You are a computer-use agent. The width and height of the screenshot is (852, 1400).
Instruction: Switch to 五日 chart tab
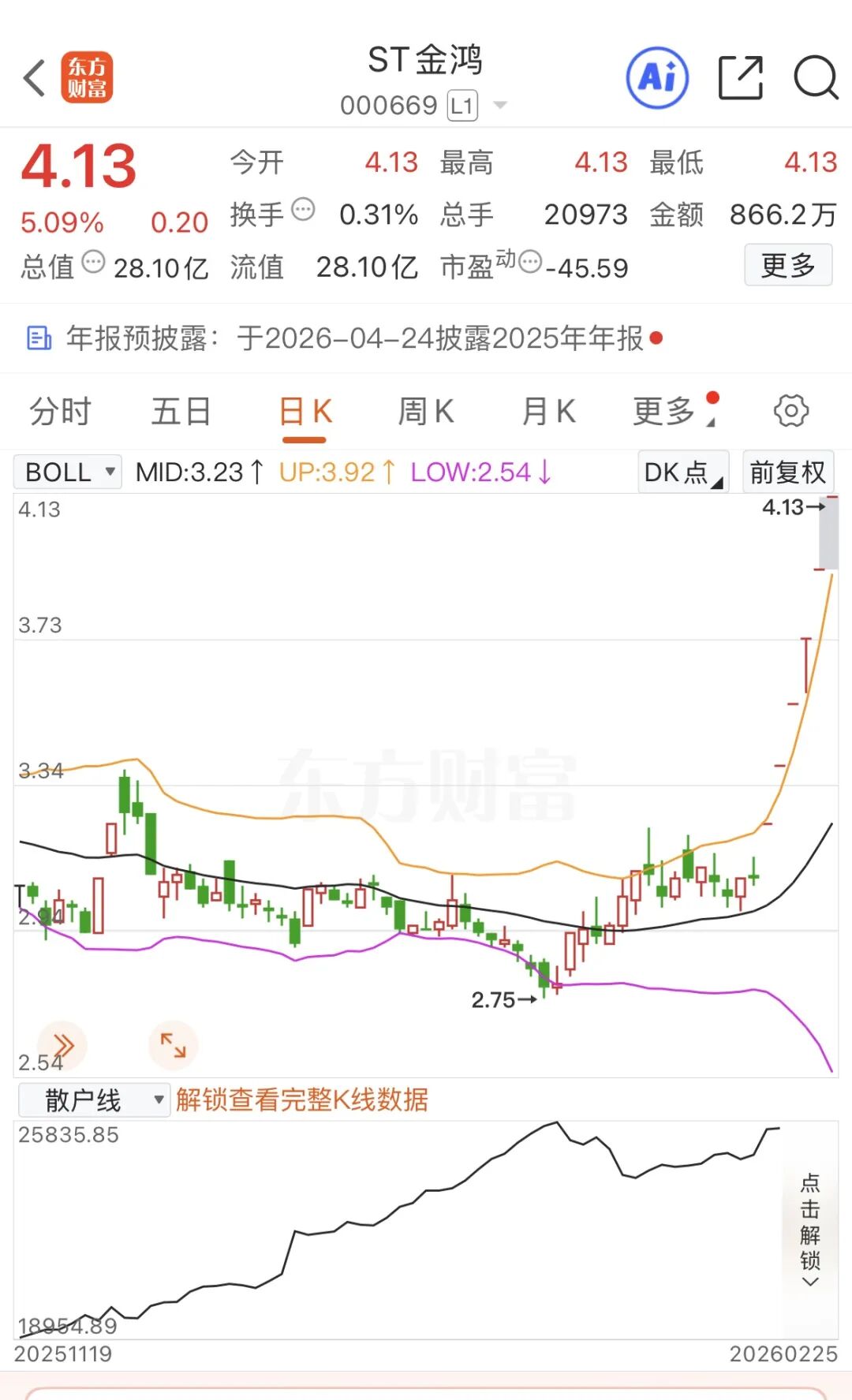coord(181,411)
